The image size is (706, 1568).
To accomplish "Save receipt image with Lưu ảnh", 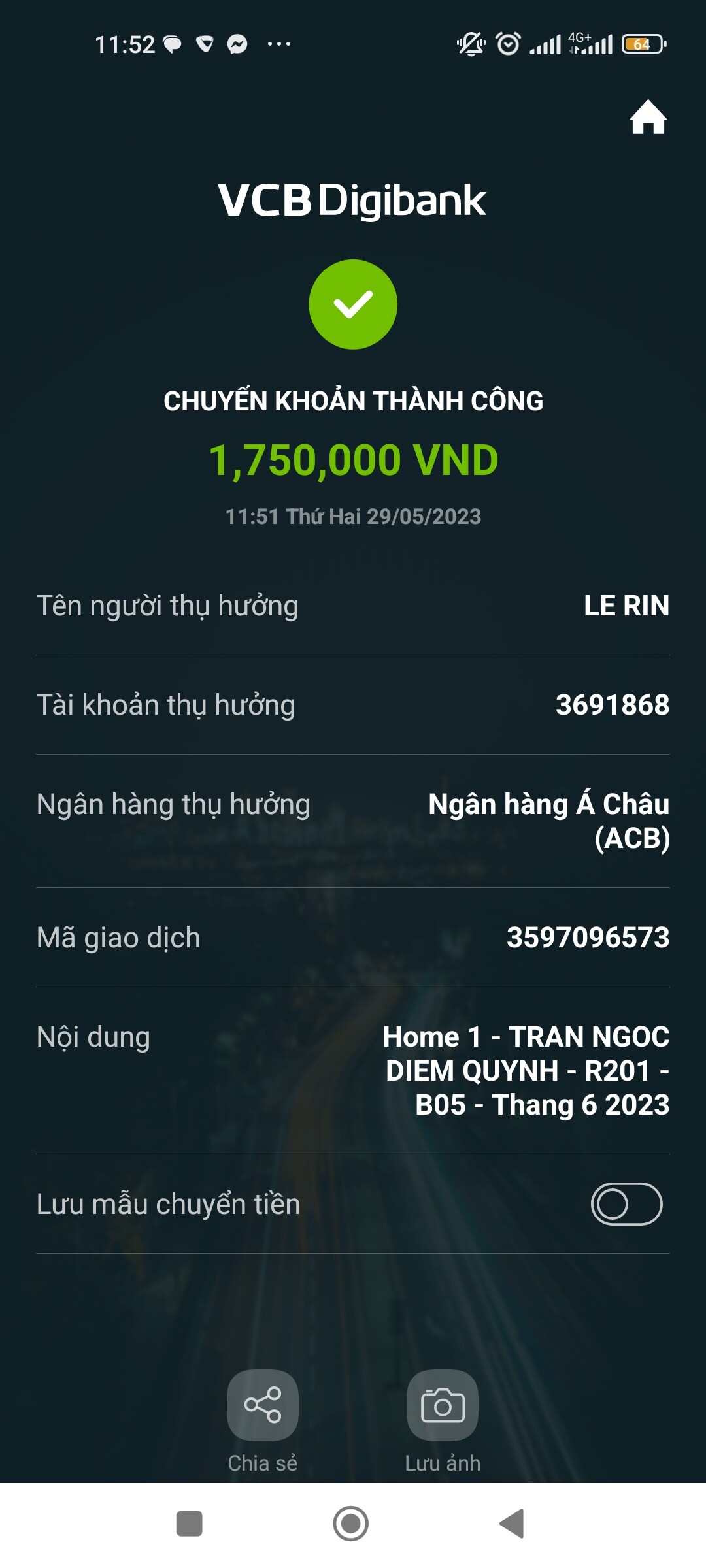I will [x=443, y=1405].
